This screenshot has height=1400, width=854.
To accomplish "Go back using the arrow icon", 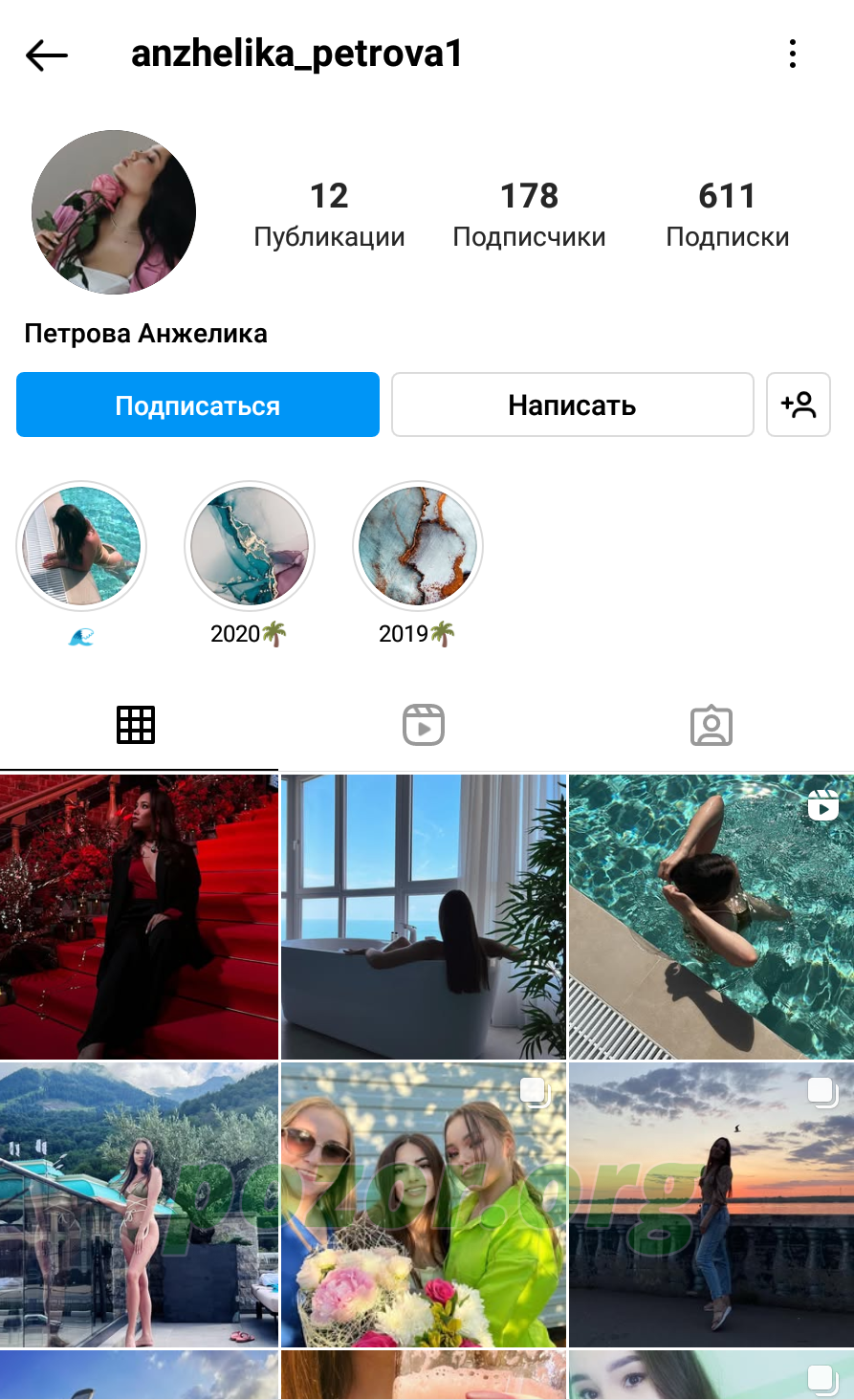I will click(46, 55).
